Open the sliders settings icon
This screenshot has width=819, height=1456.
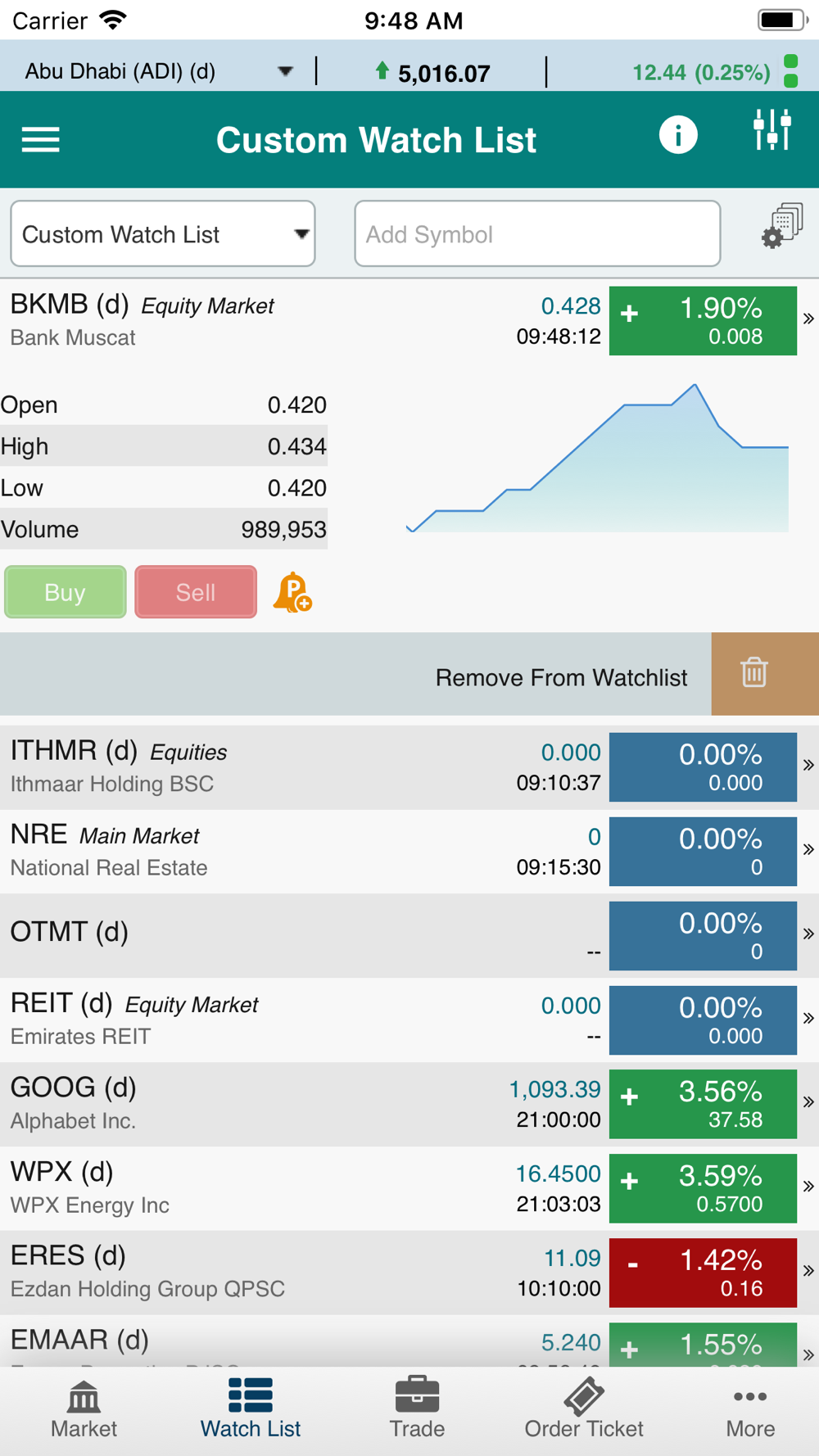pos(772,130)
